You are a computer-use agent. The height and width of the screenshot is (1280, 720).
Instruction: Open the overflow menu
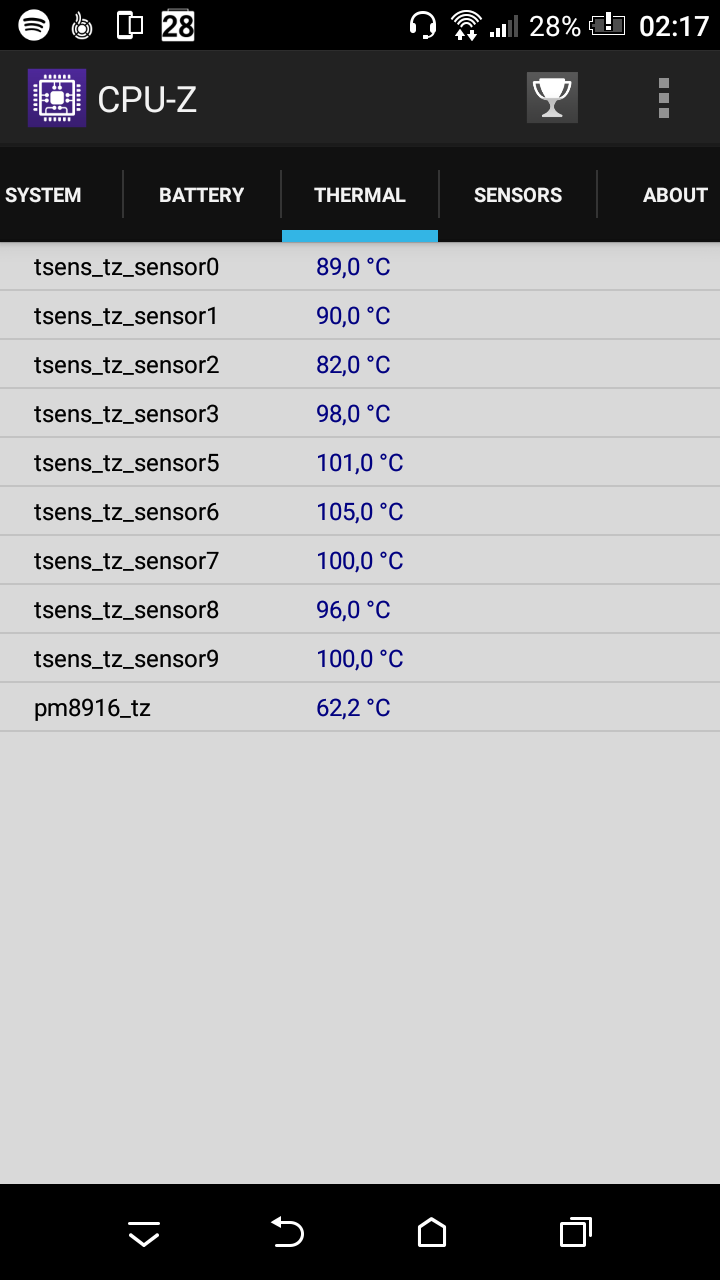[x=664, y=98]
